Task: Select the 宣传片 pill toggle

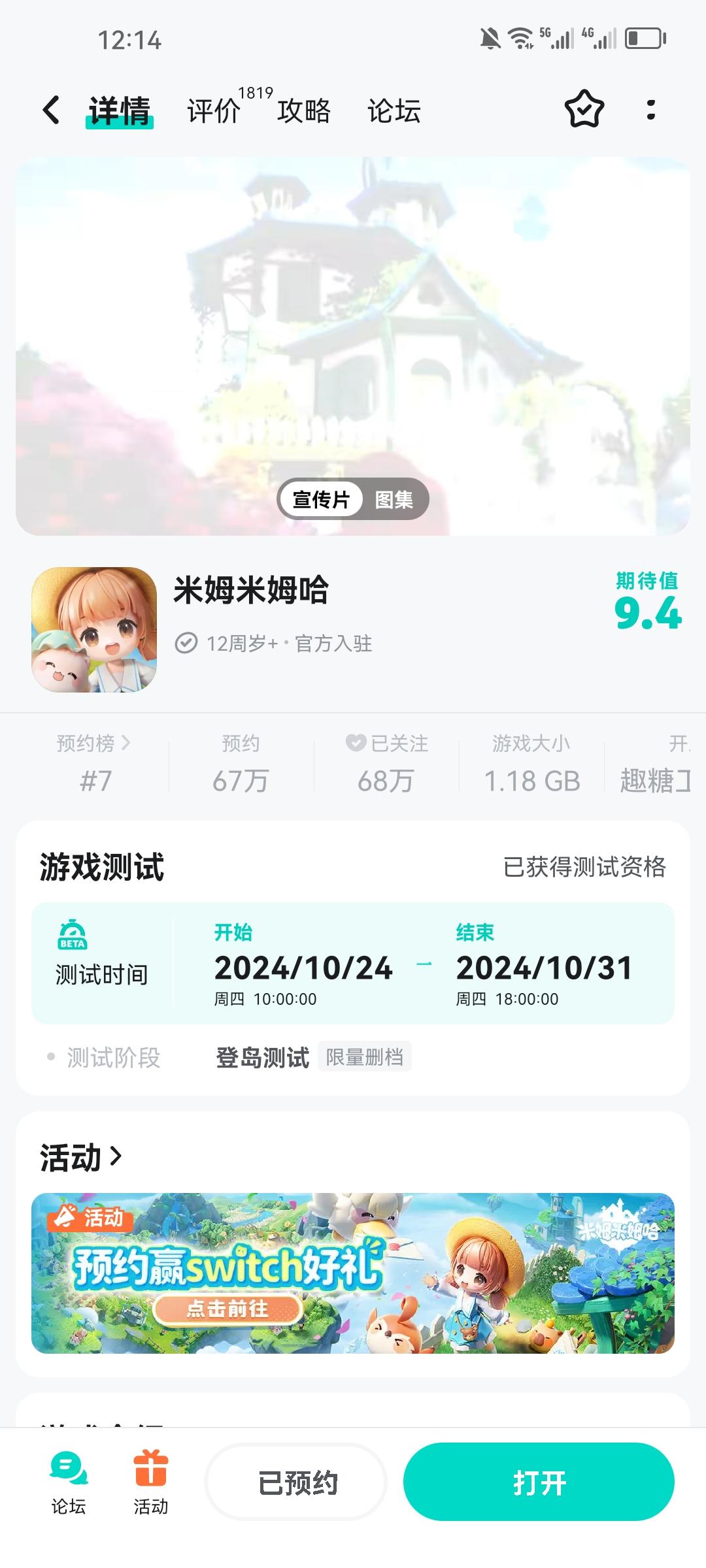Action: point(320,498)
